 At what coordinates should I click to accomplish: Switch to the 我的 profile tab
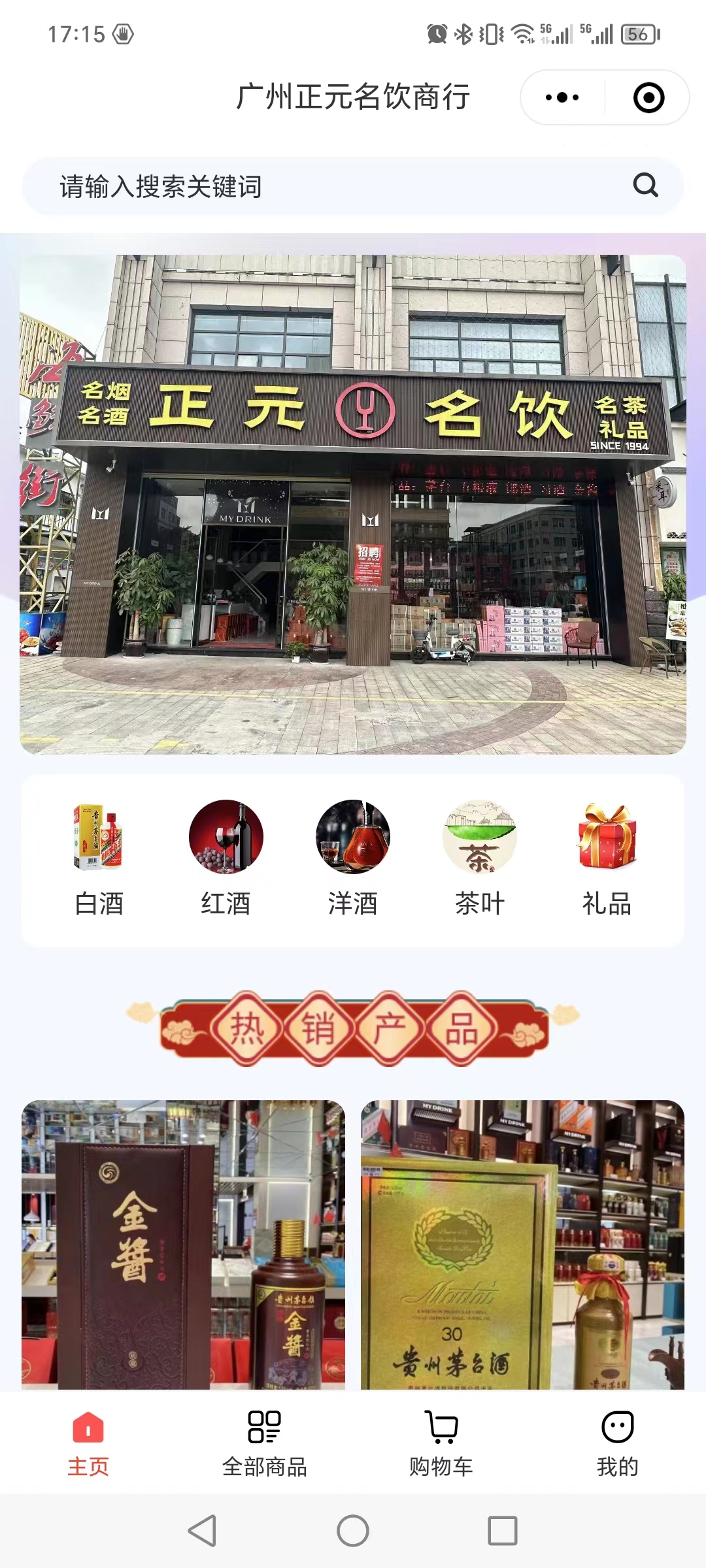tap(617, 1452)
